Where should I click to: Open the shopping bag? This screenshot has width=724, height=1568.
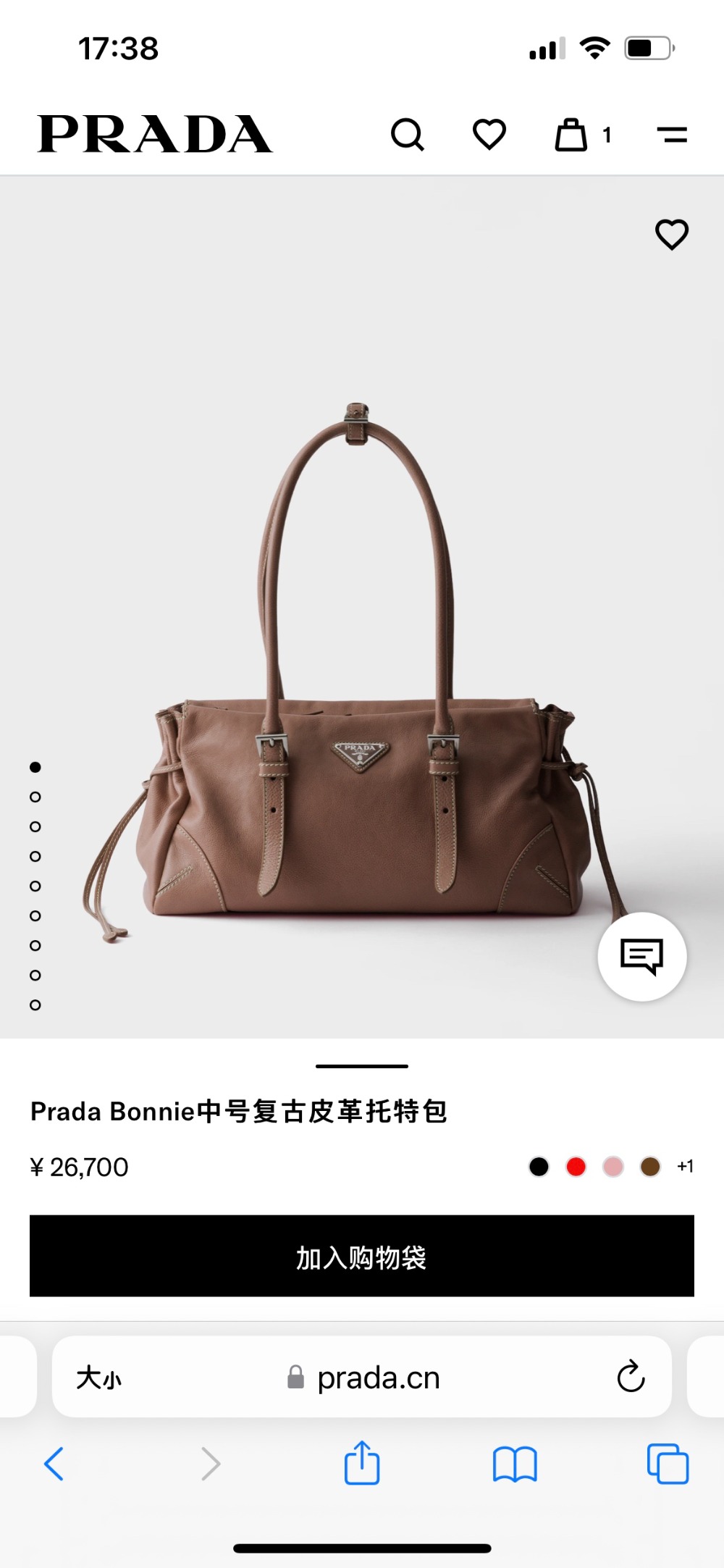(x=572, y=135)
